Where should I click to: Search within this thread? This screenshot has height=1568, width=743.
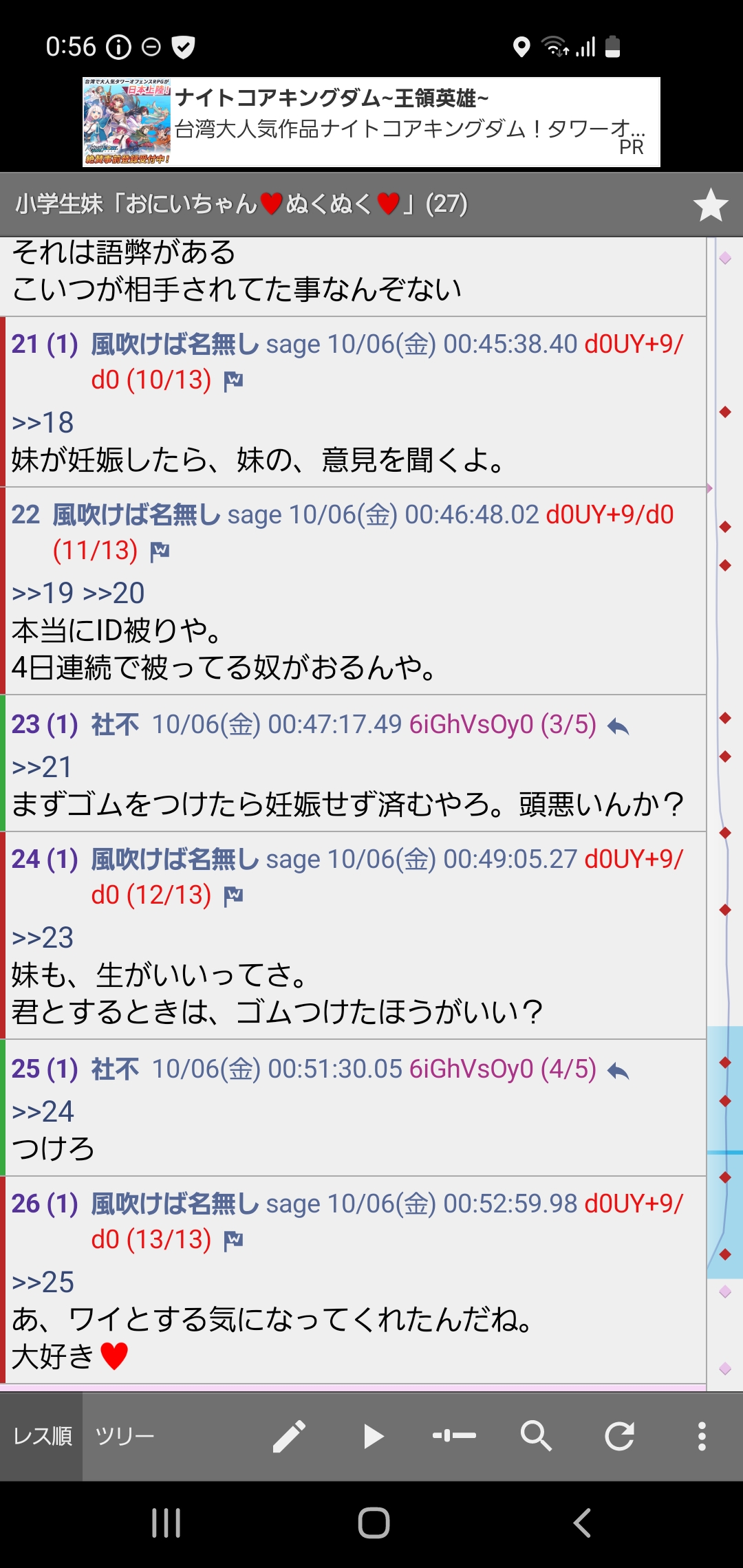click(536, 1437)
